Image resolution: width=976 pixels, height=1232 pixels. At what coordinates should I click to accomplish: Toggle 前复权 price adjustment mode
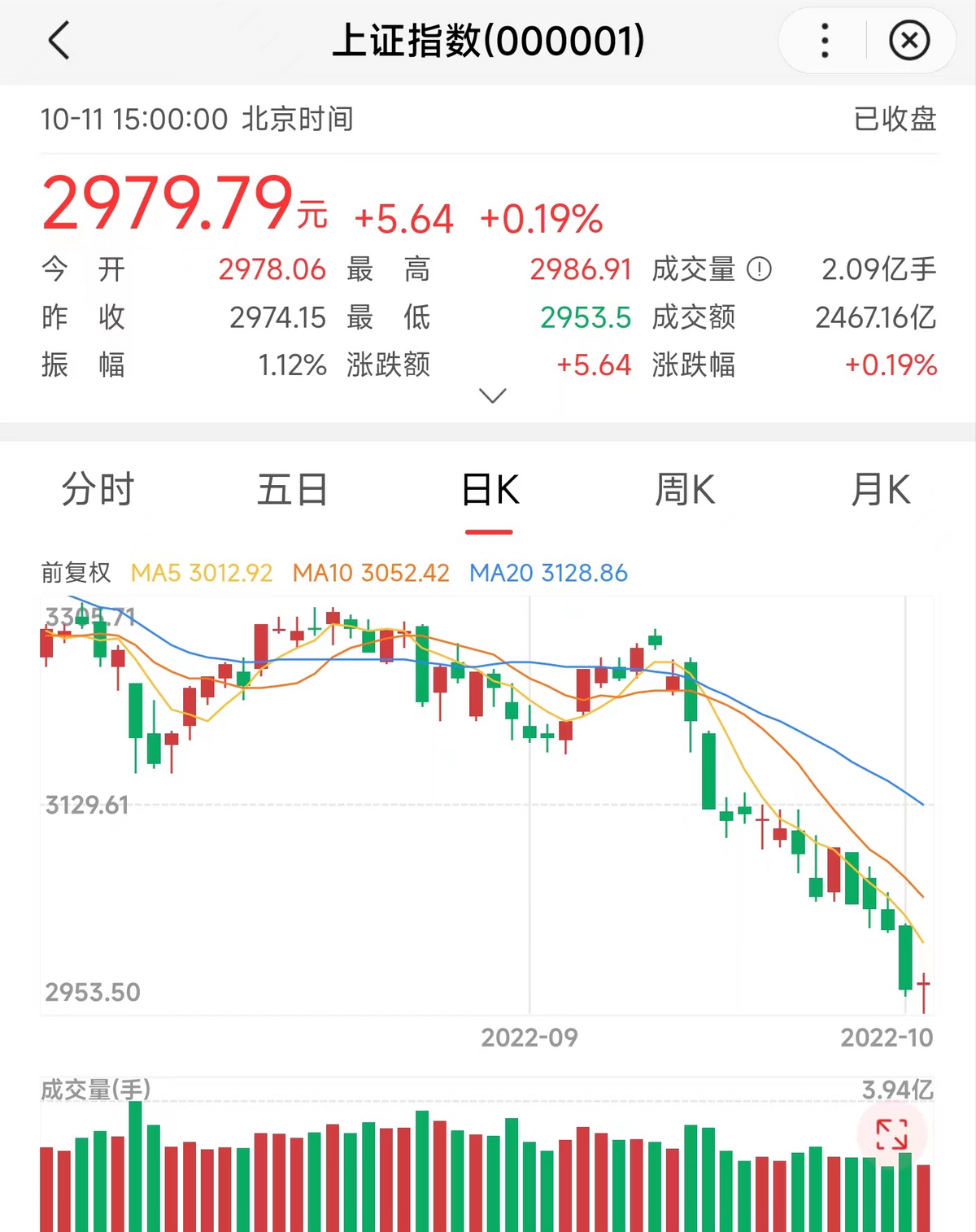point(77,573)
